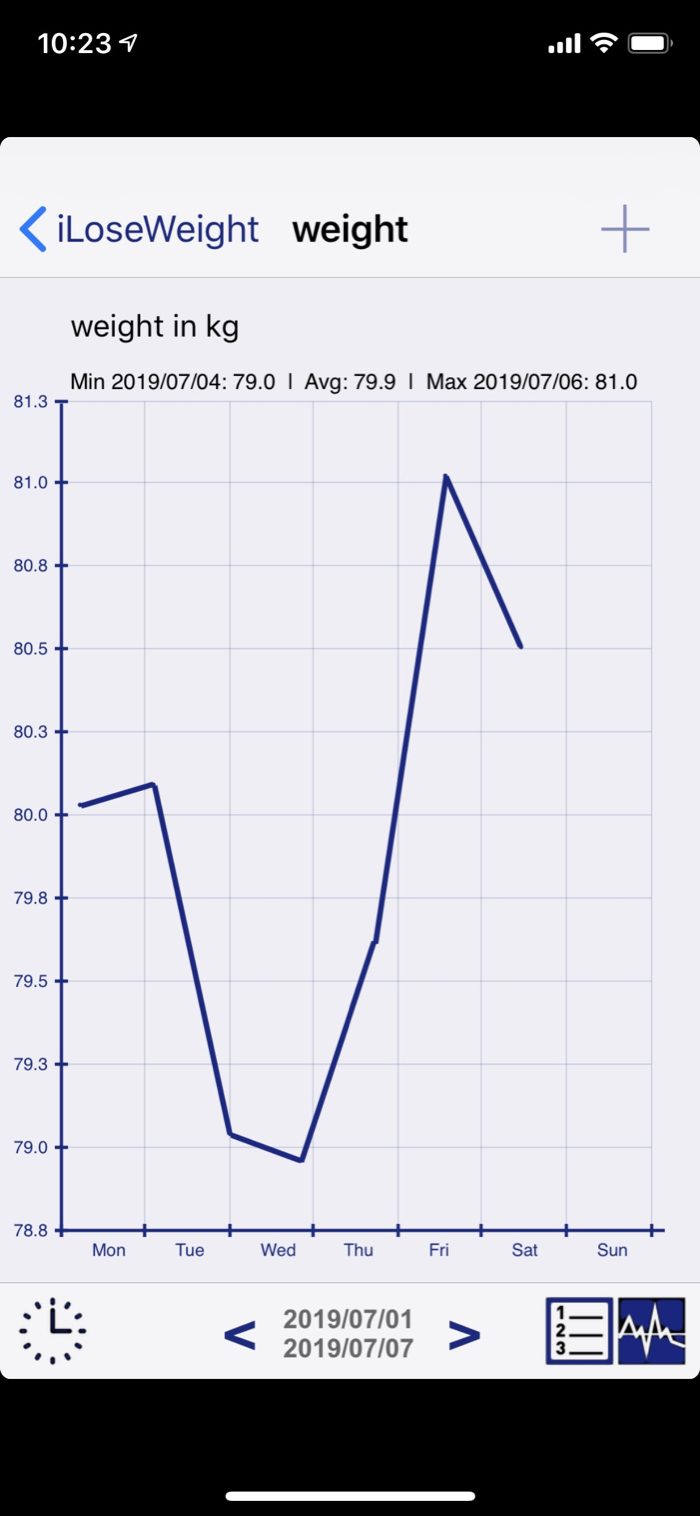The height and width of the screenshot is (1516, 700).
Task: Go back to iLoseWeight
Action: (140, 229)
